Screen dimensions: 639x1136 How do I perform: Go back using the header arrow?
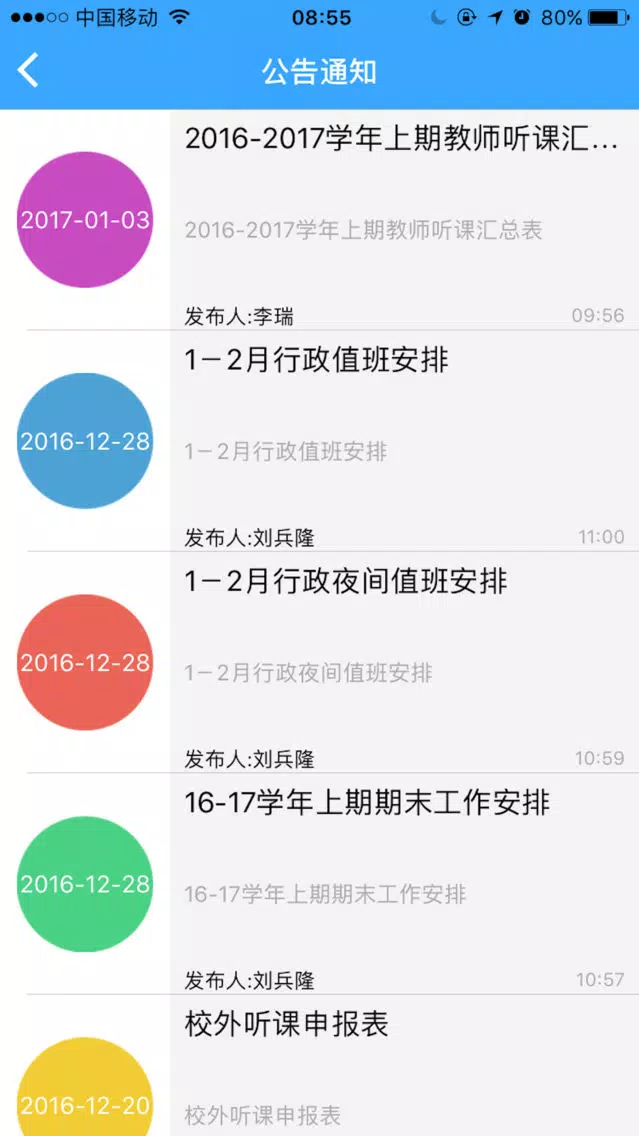point(28,71)
